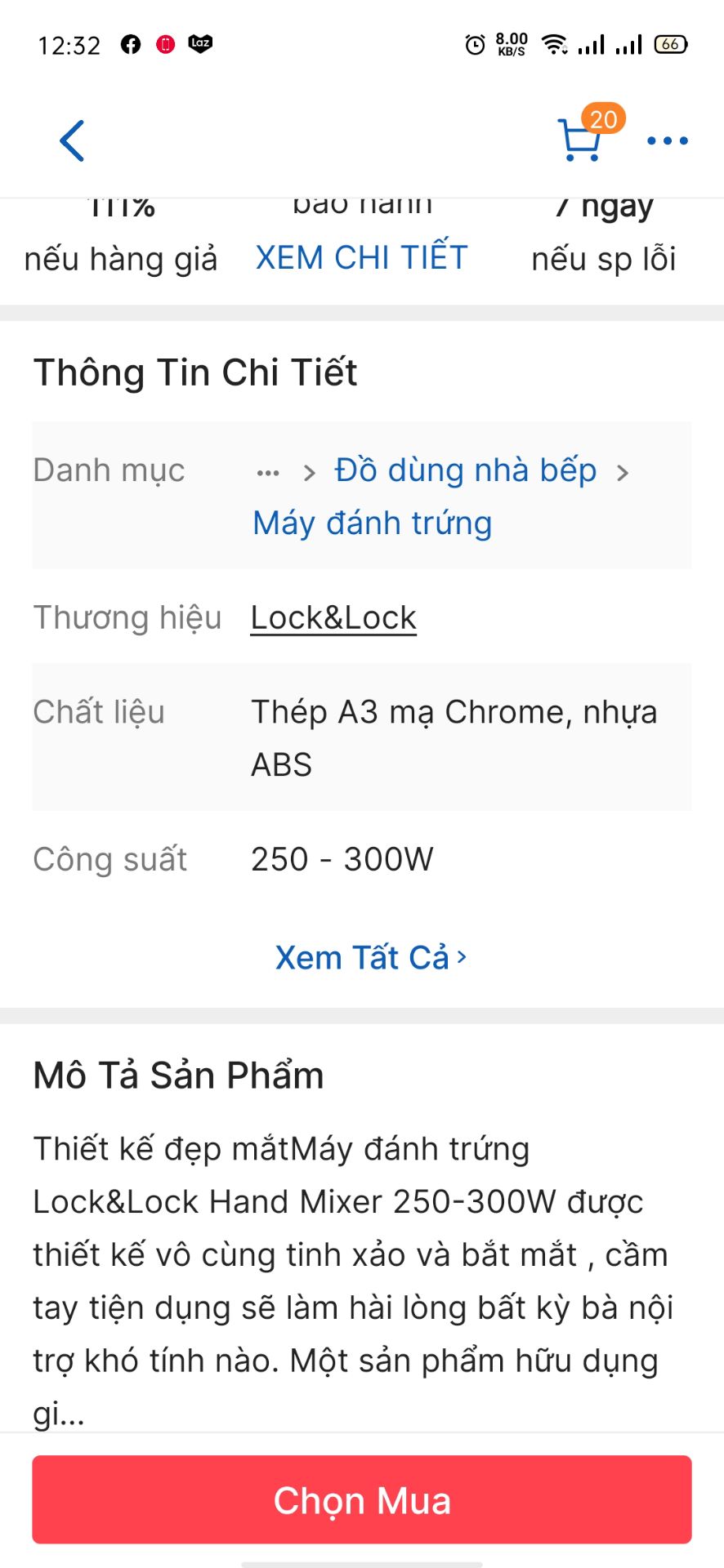Open the Máy đánh trứng category
Image resolution: width=724 pixels, height=1568 pixels.
pyautogui.click(x=372, y=523)
